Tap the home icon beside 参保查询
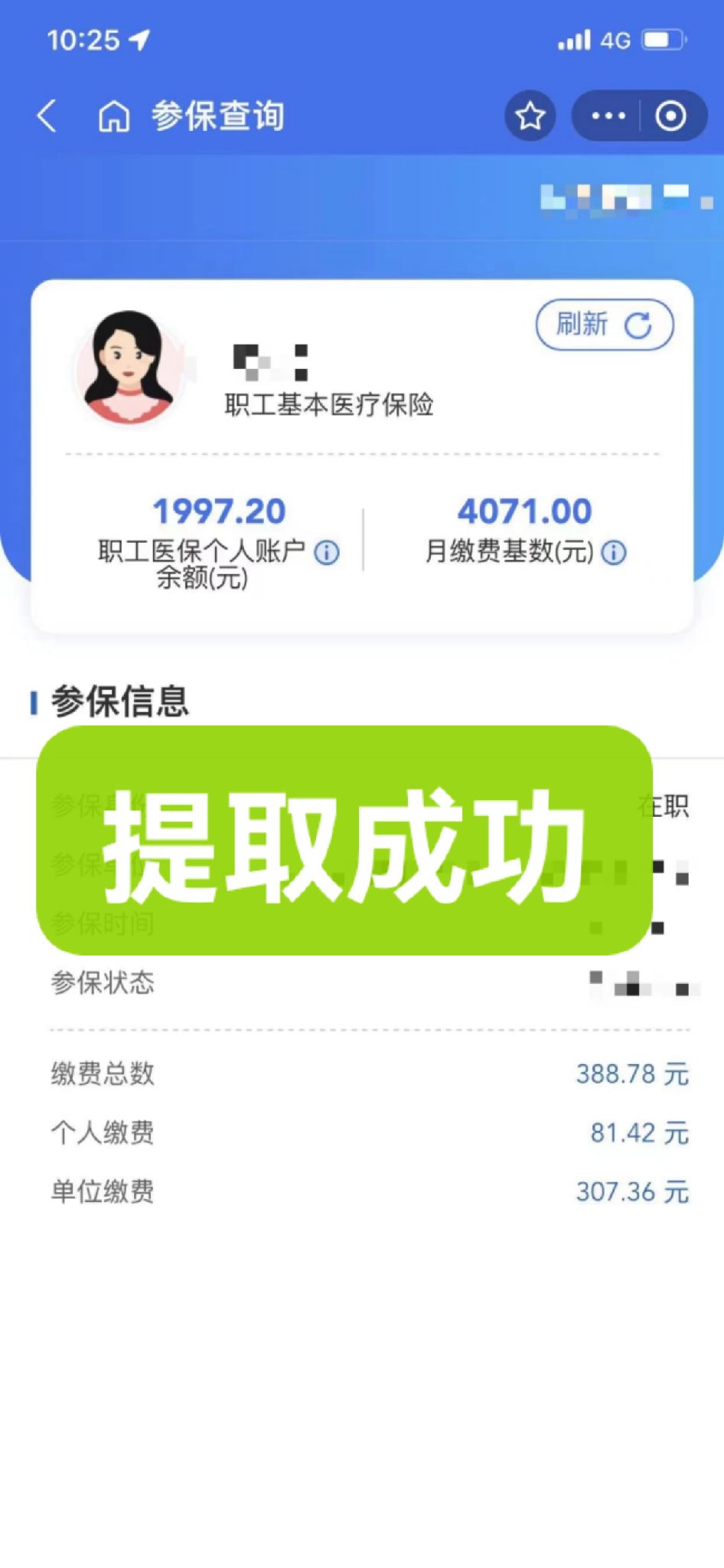 click(x=113, y=117)
